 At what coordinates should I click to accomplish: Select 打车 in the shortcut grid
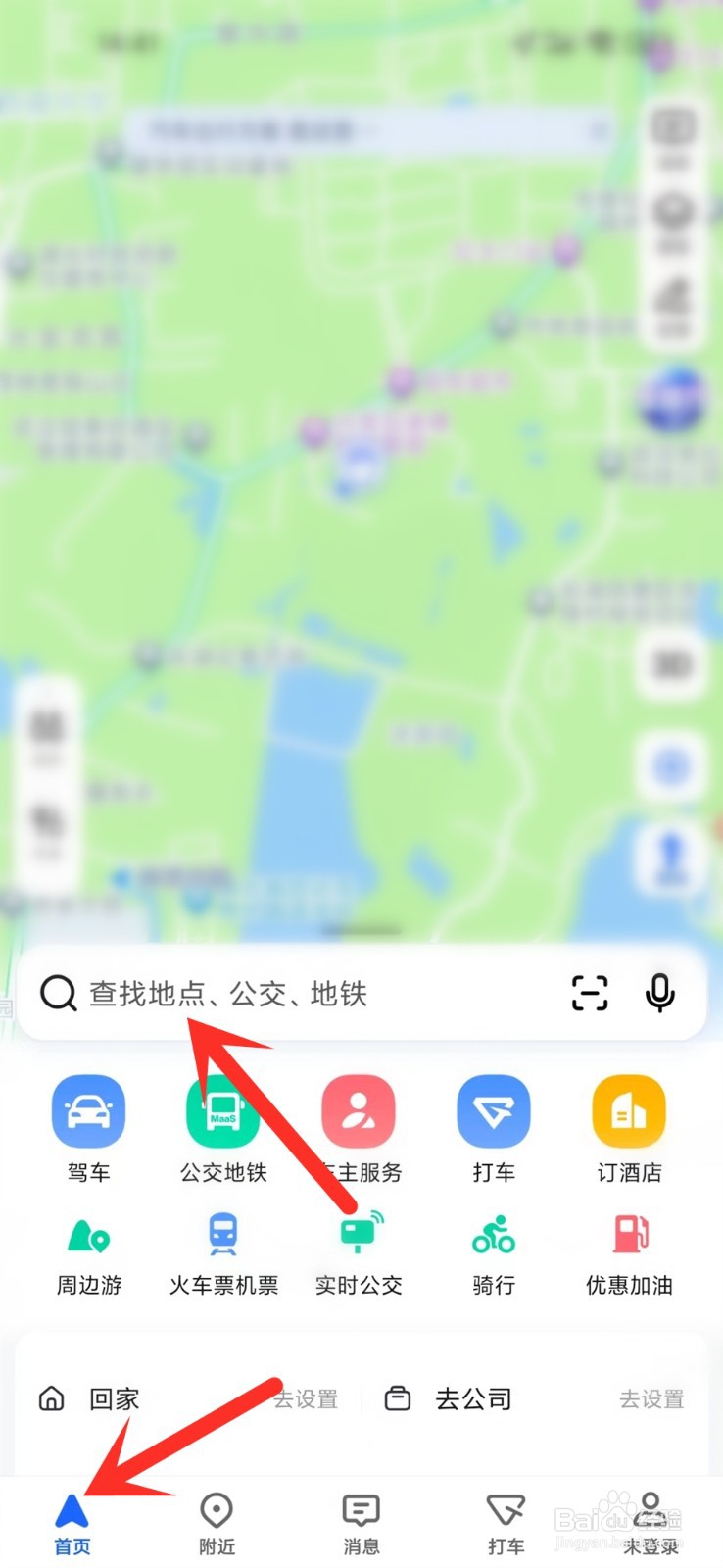(x=494, y=1128)
